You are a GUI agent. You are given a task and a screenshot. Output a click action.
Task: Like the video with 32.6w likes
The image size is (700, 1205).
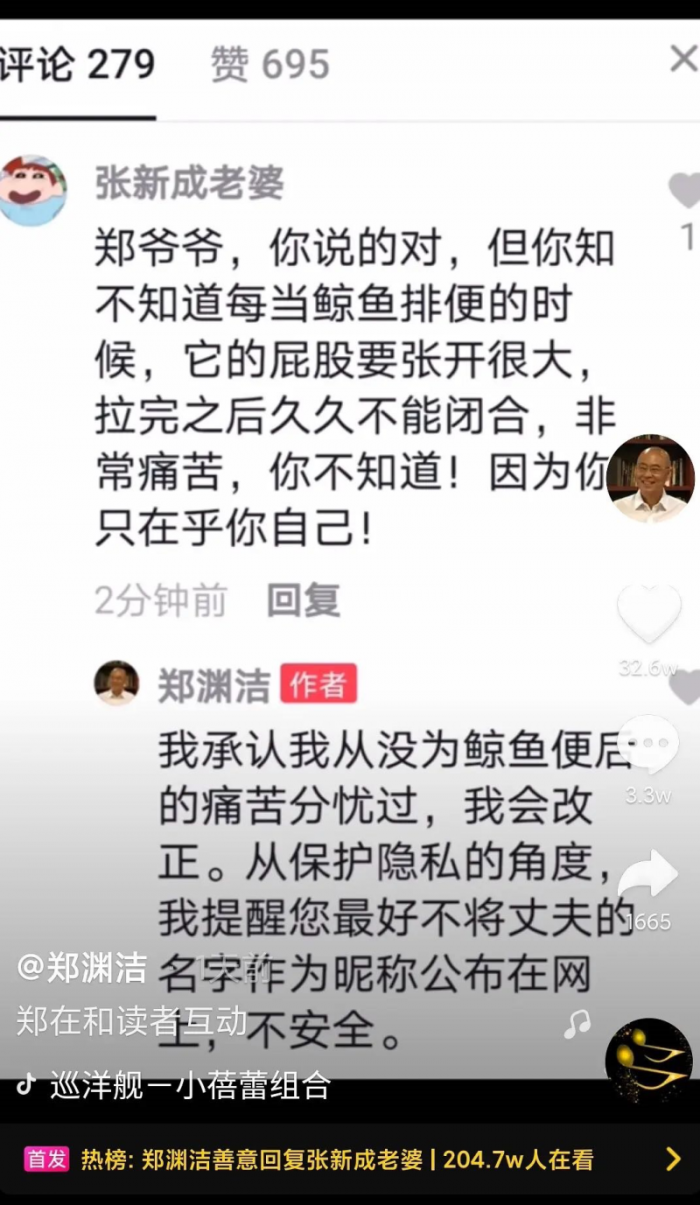[649, 614]
